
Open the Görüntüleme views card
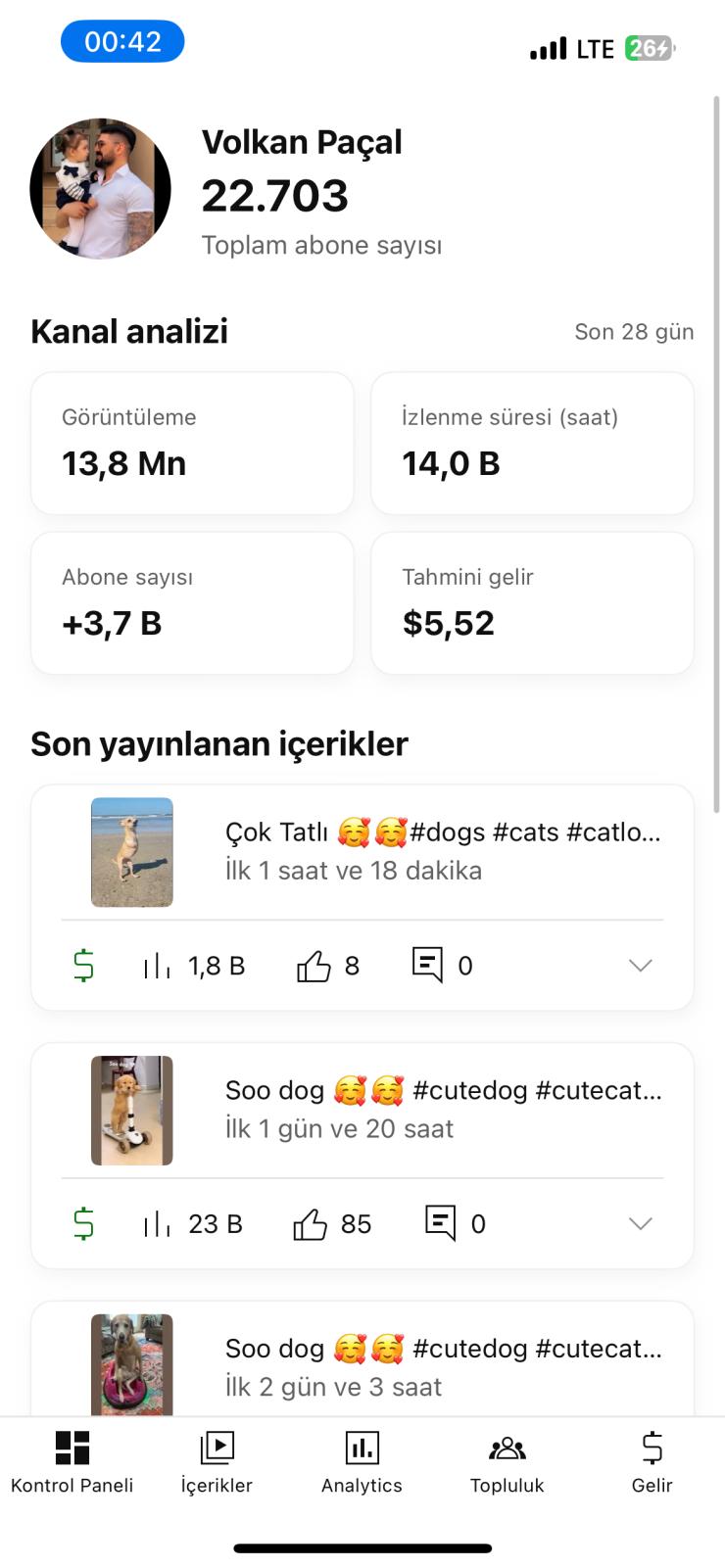pyautogui.click(x=192, y=443)
